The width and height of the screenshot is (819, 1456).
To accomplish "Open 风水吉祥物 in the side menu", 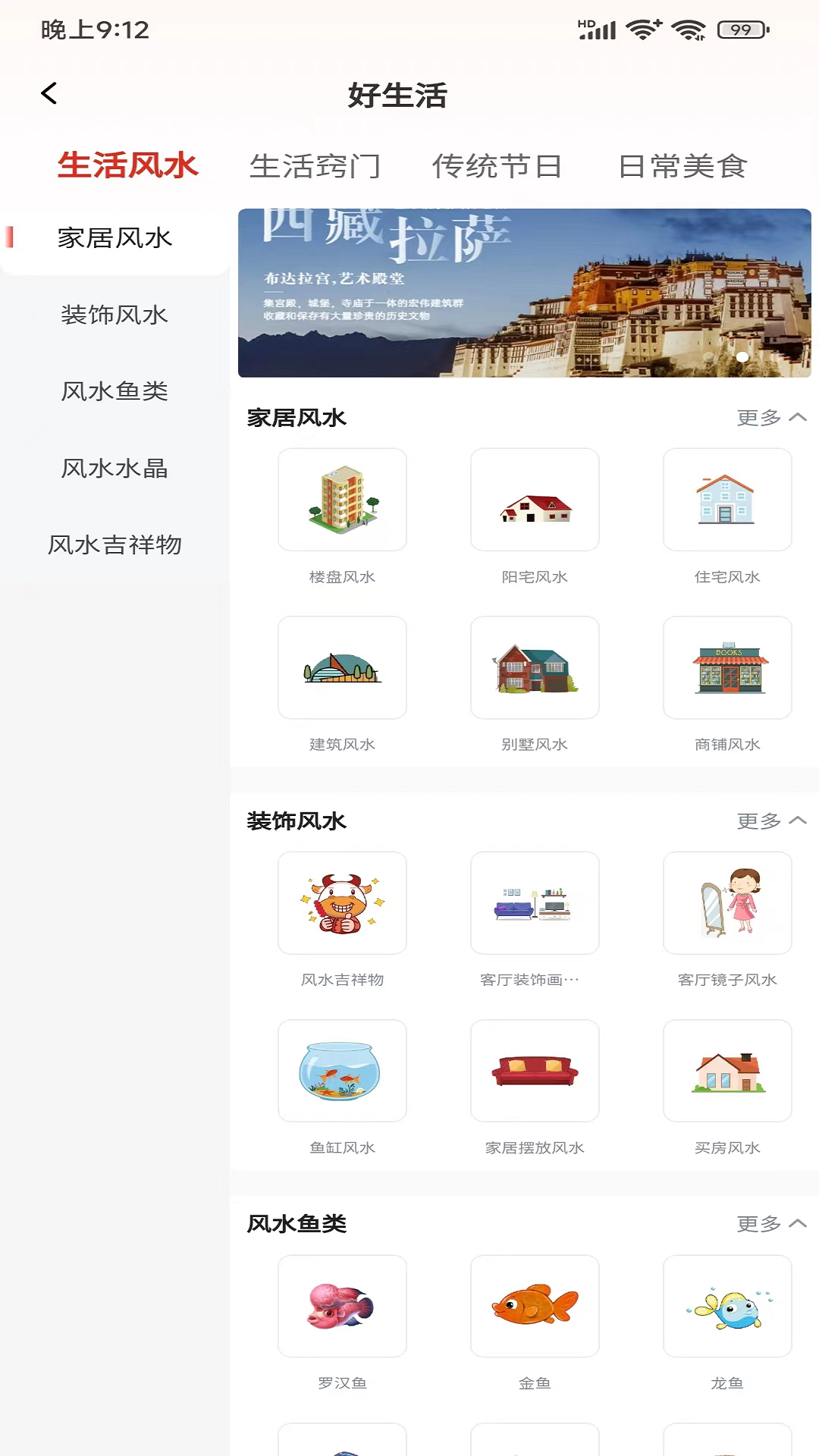I will (x=115, y=544).
